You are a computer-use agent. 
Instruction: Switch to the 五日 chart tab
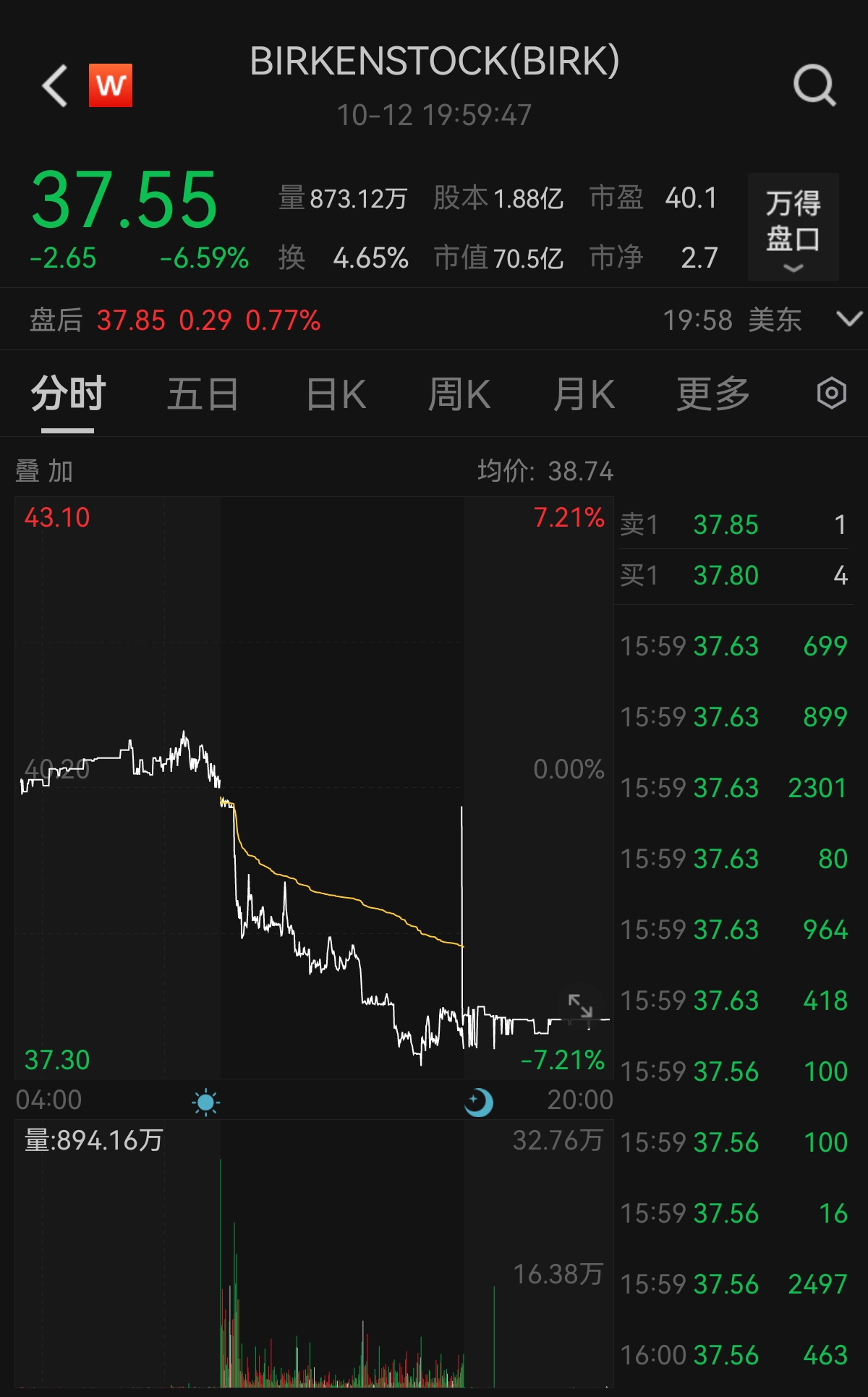203,394
